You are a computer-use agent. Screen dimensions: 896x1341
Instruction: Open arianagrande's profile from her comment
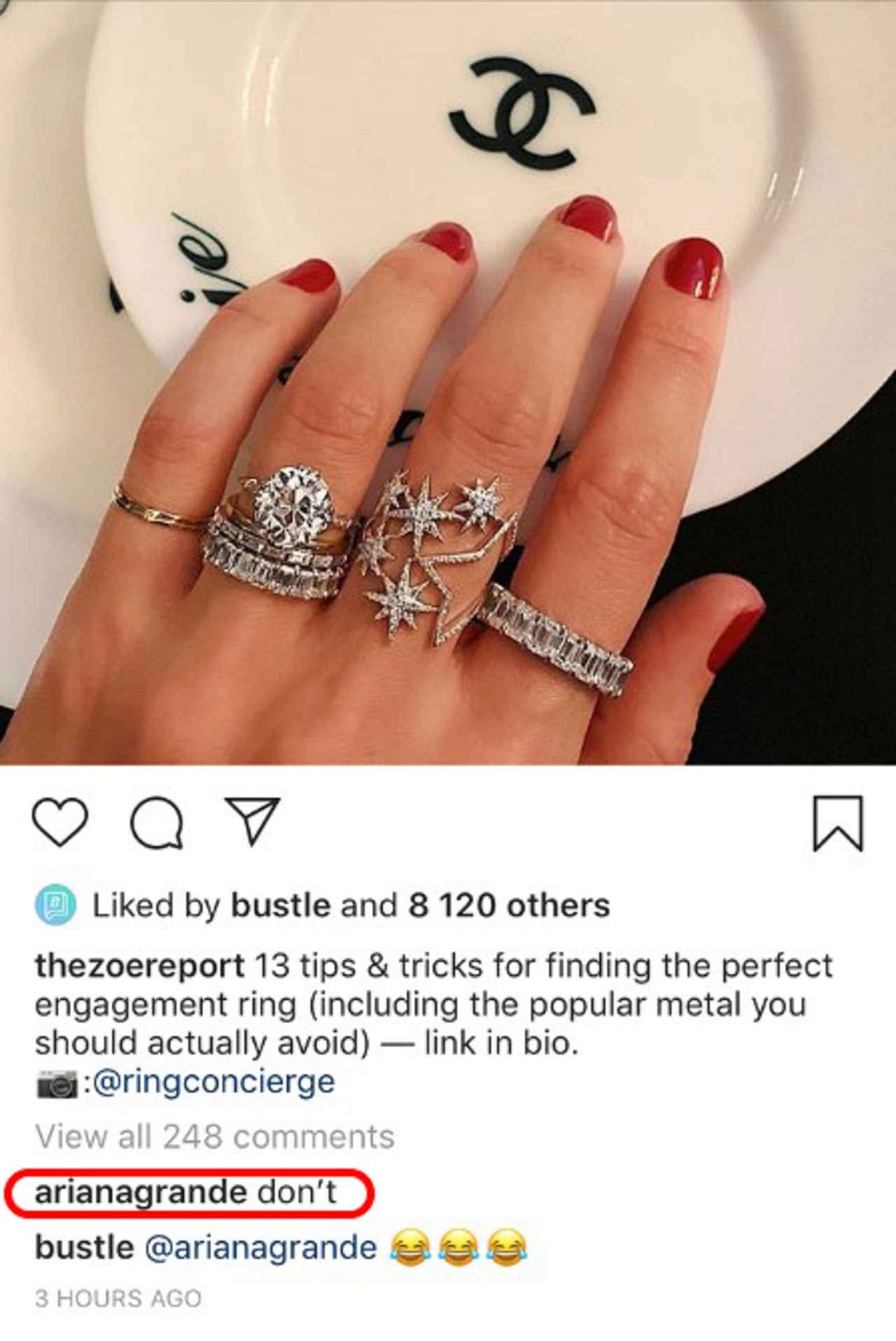[140, 1192]
